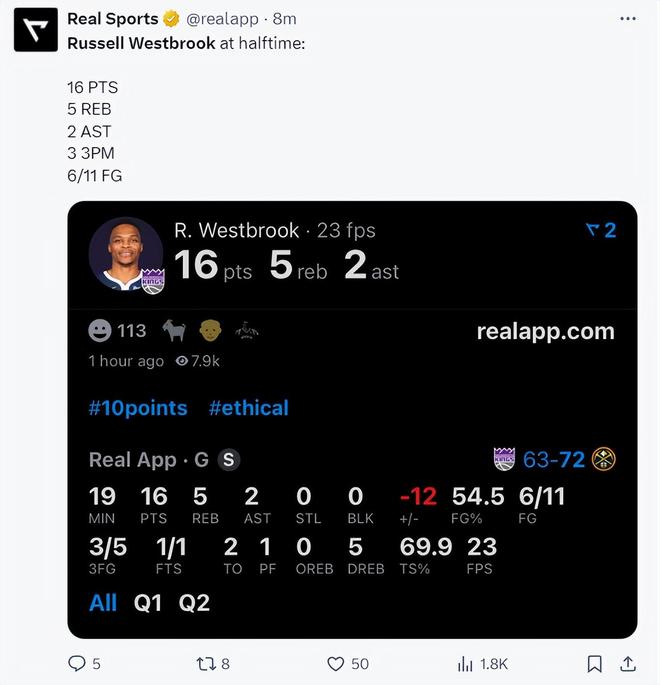
Task: Open the Westbrook stats image
Action: coord(352,420)
